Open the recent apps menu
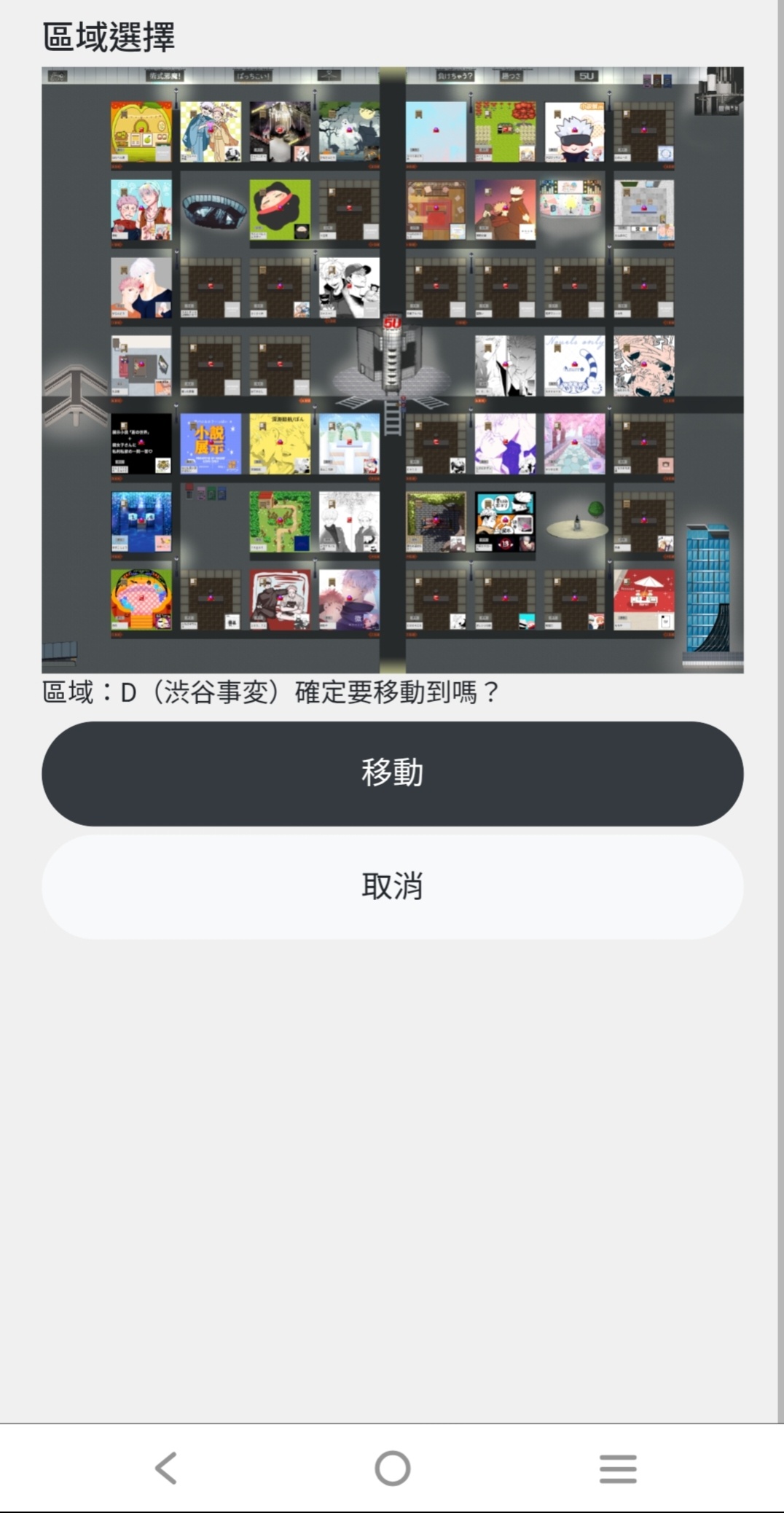The width and height of the screenshot is (784, 1513). [x=618, y=1468]
